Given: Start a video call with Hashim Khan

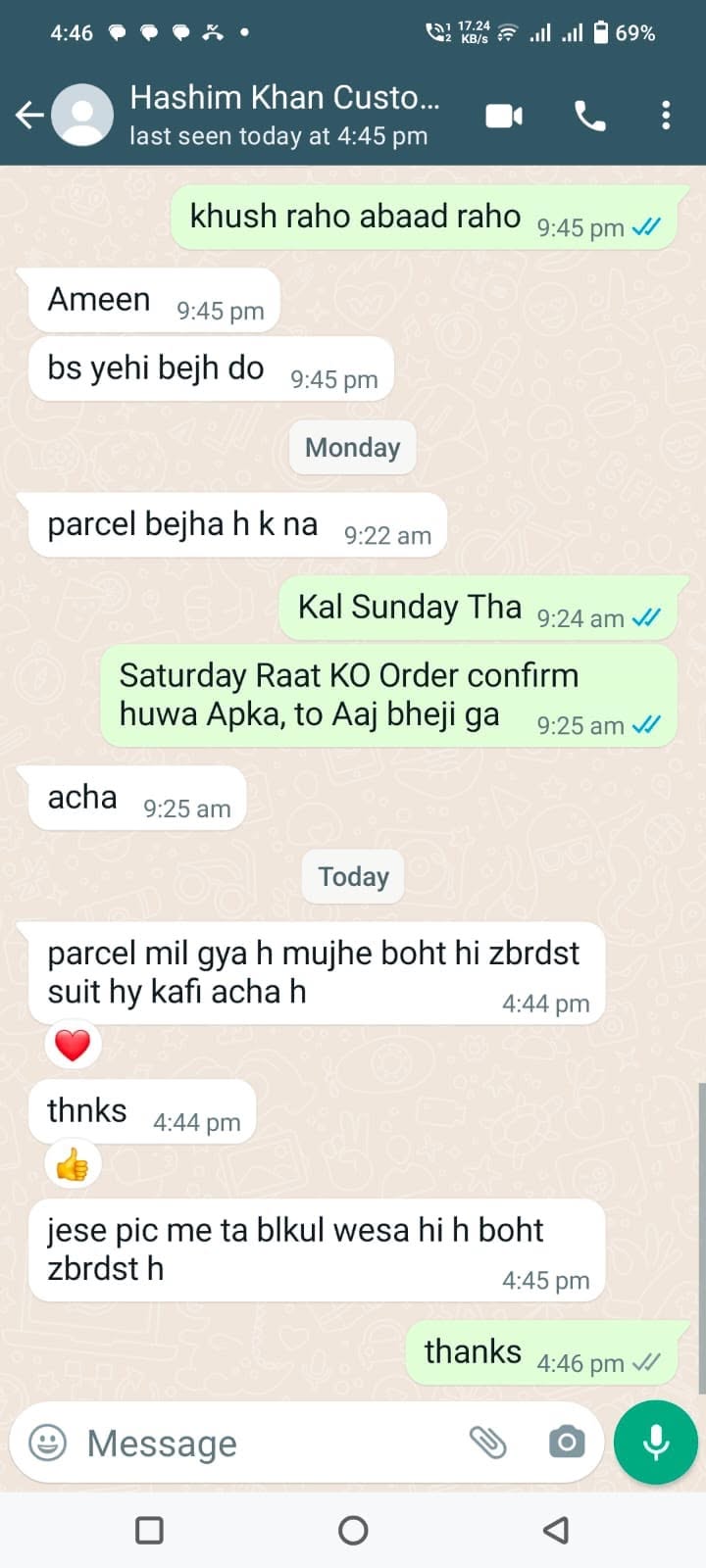Looking at the screenshot, I should (x=504, y=116).
